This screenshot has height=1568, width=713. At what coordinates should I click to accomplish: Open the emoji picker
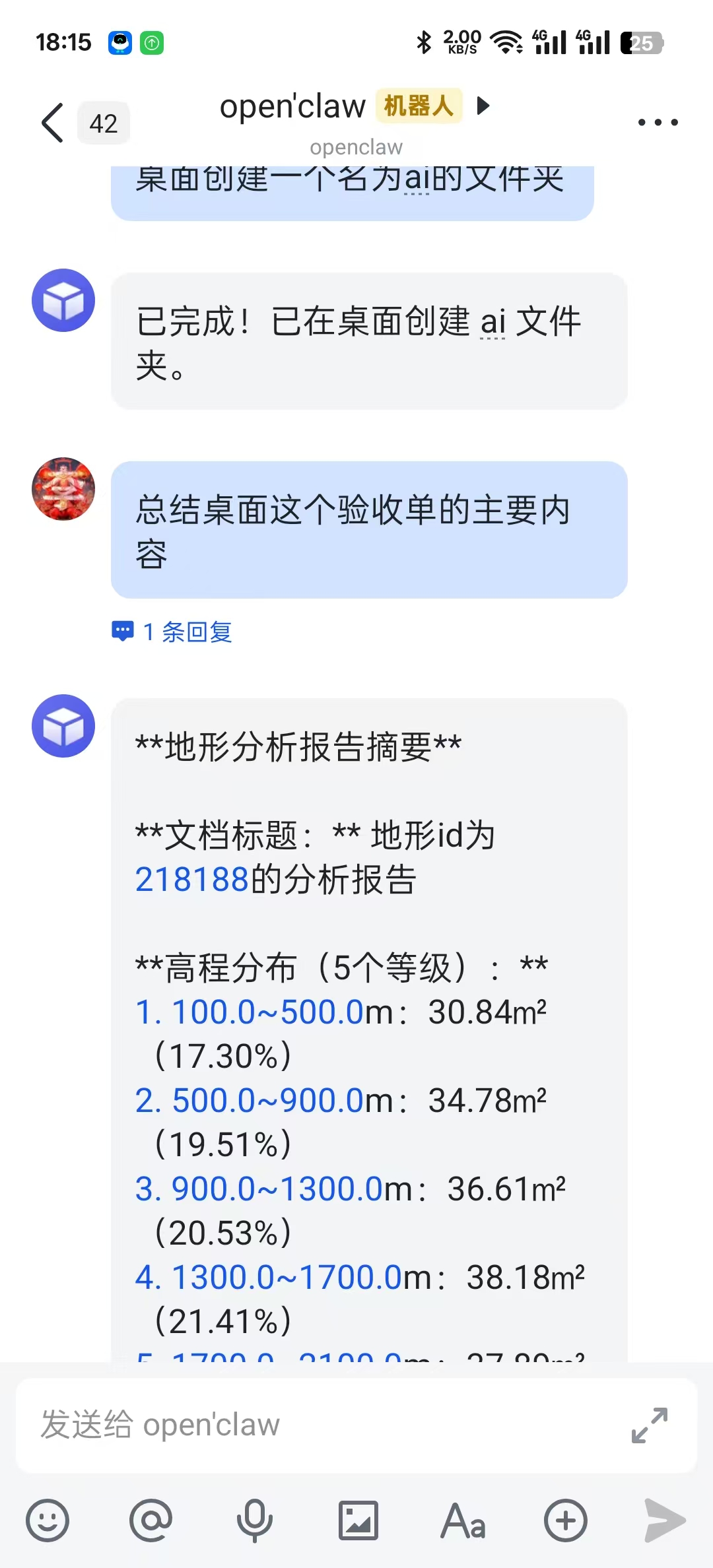click(x=48, y=1520)
